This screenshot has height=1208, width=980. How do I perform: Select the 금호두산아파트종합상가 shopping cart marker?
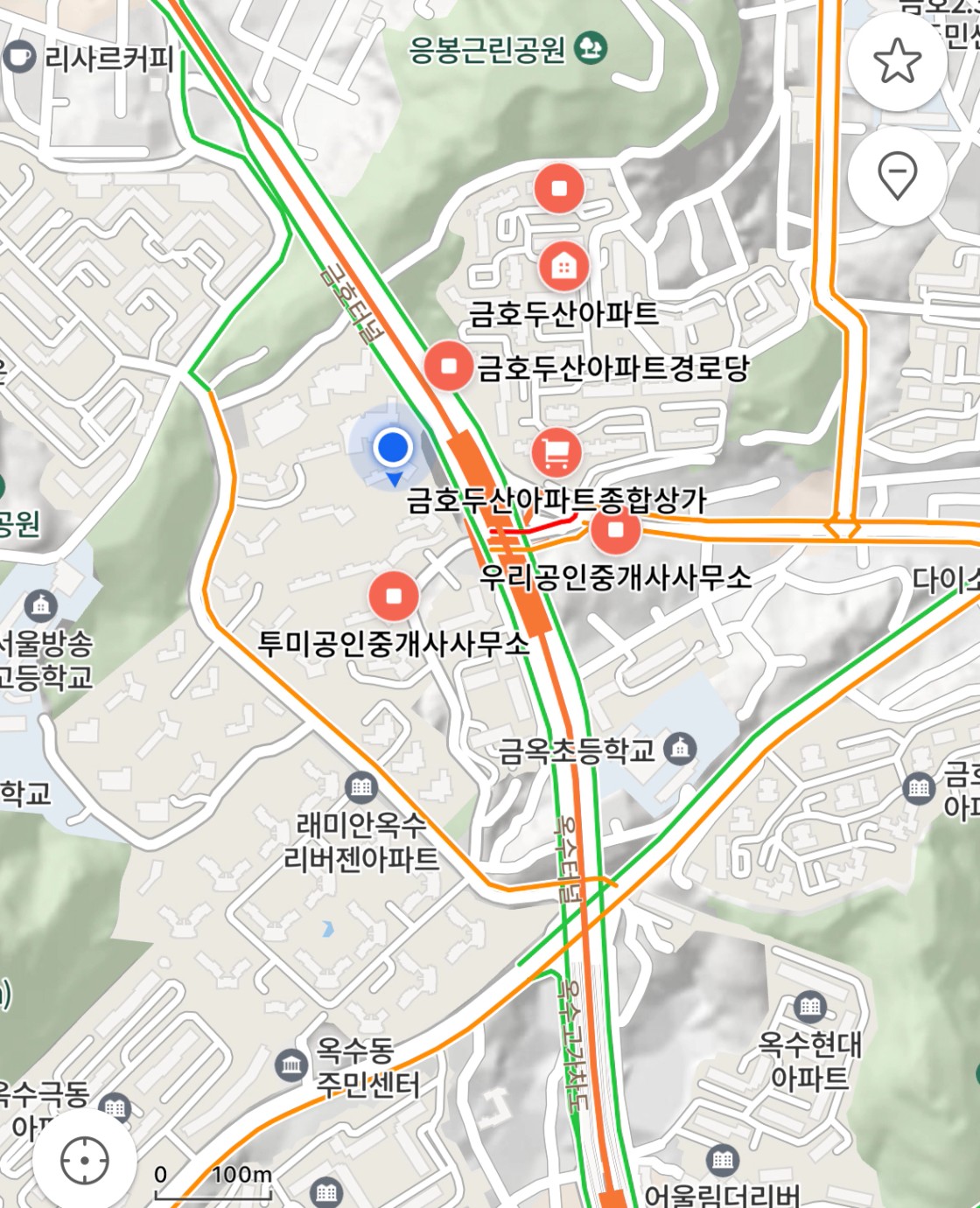pyautogui.click(x=556, y=452)
